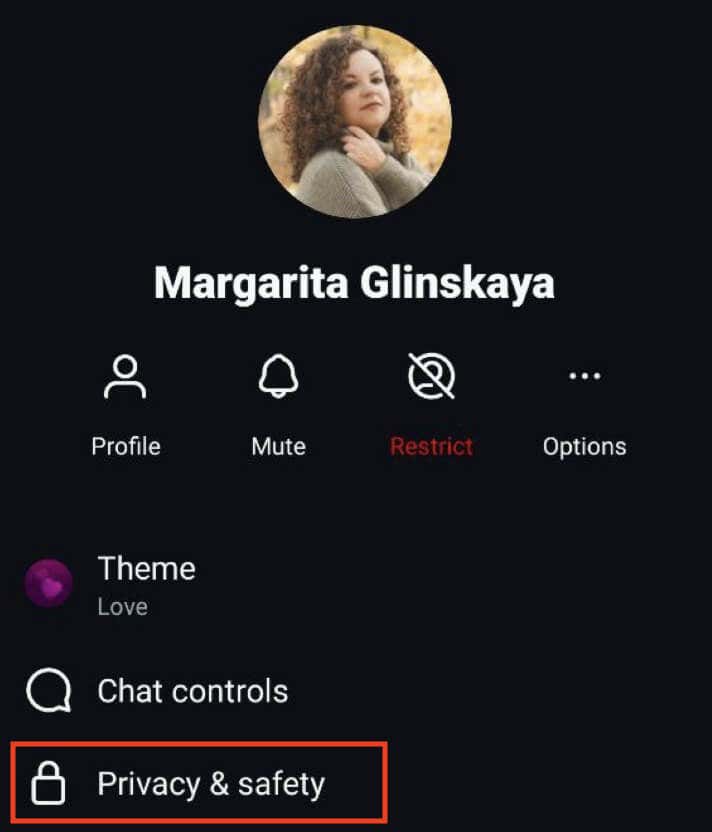
Task: Open Chat controls
Action: [190, 691]
